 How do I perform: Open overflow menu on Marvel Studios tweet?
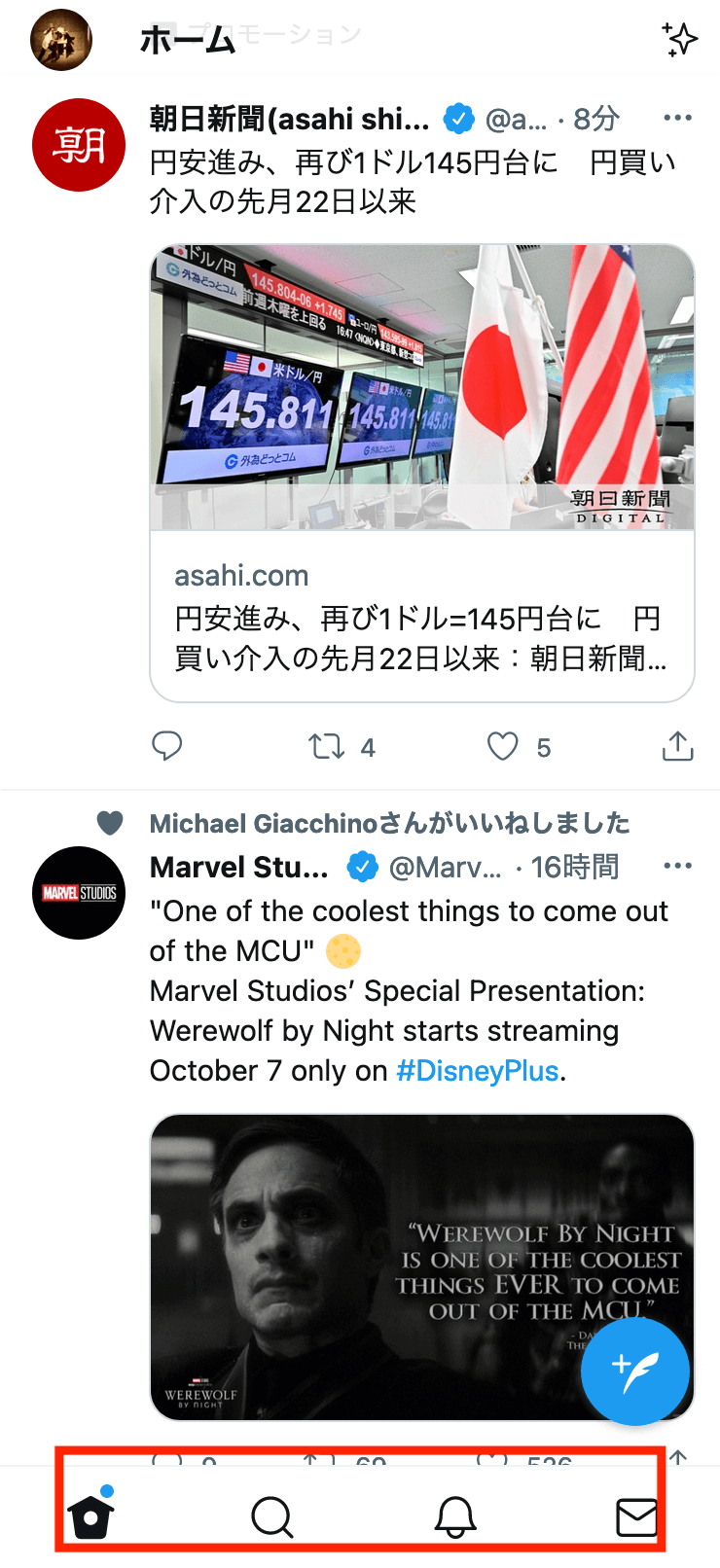677,866
